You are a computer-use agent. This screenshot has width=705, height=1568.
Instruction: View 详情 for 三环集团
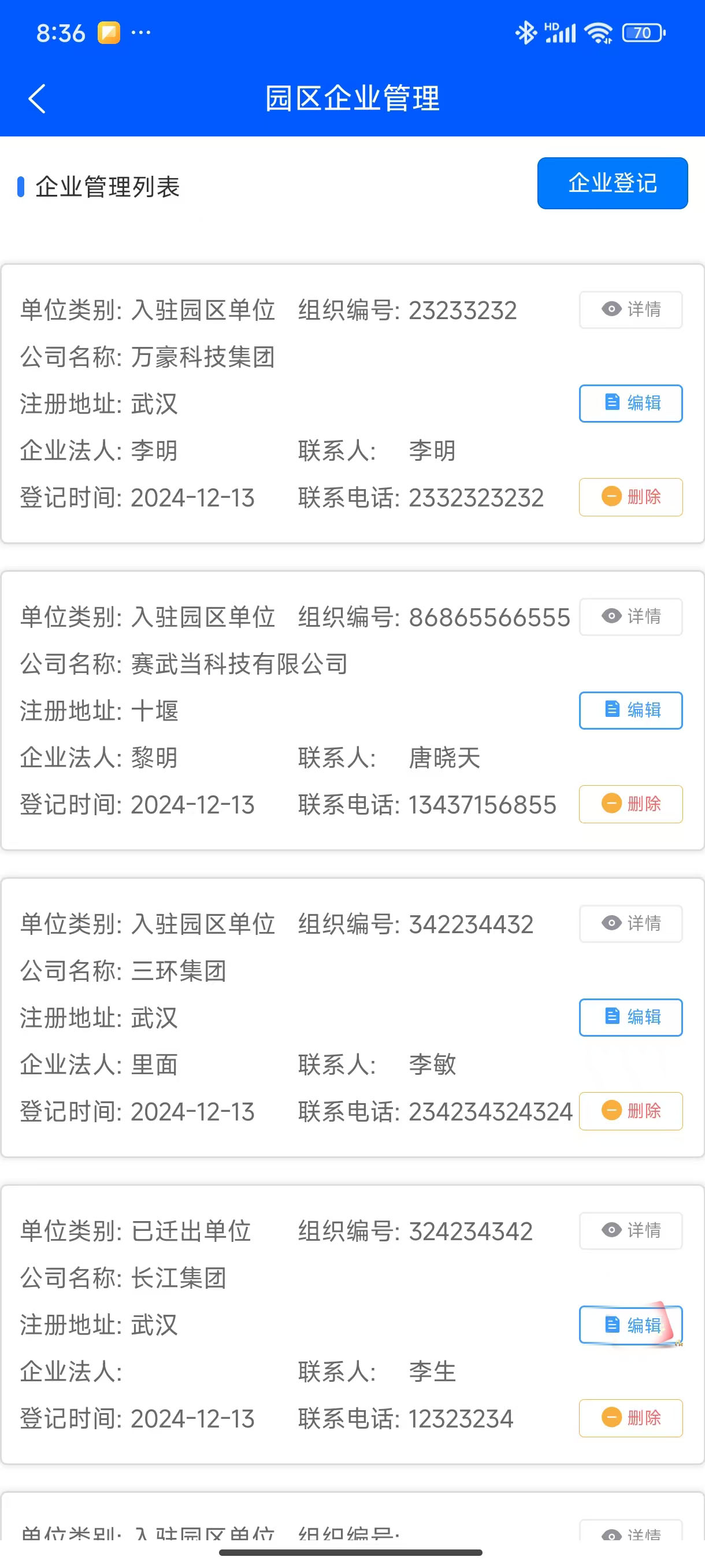[x=630, y=923]
